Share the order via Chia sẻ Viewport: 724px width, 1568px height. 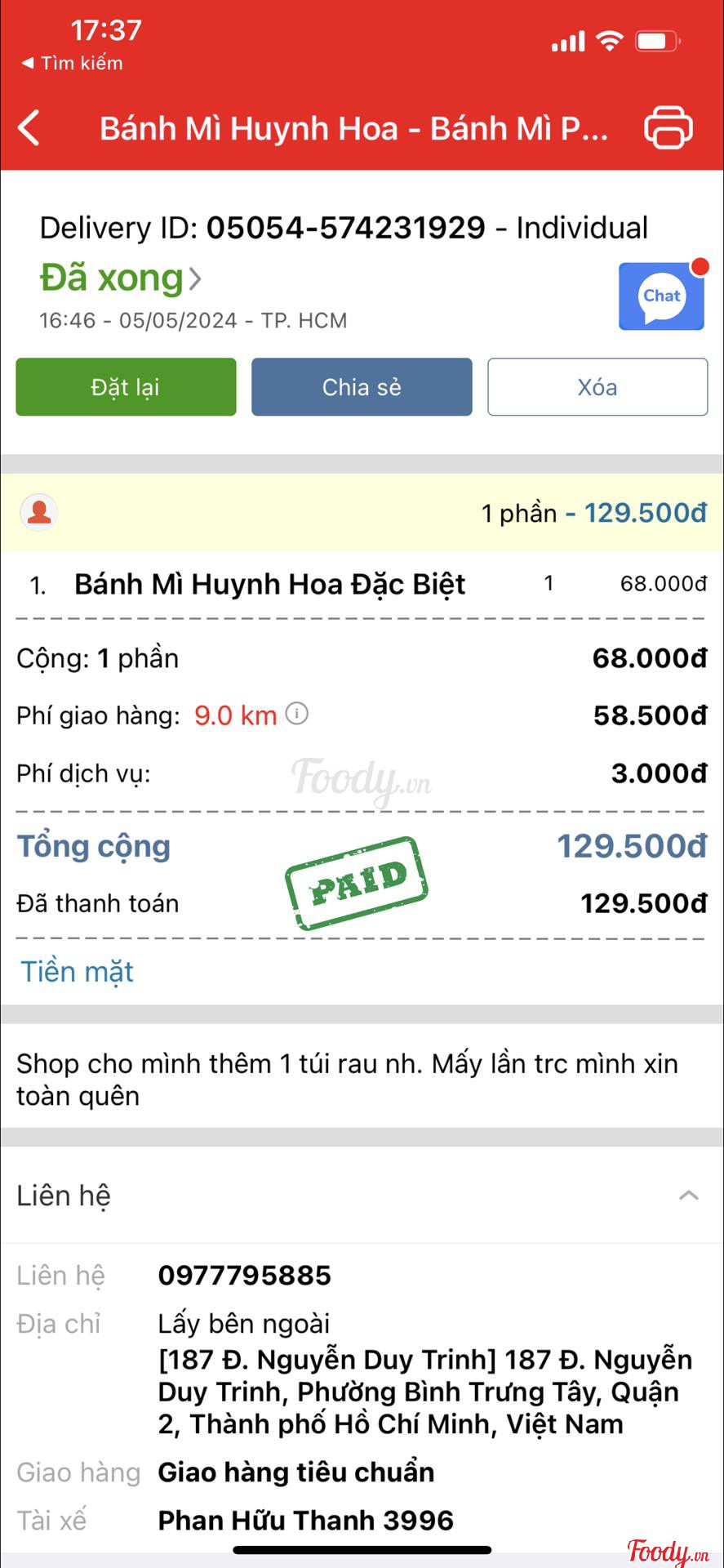(x=362, y=387)
